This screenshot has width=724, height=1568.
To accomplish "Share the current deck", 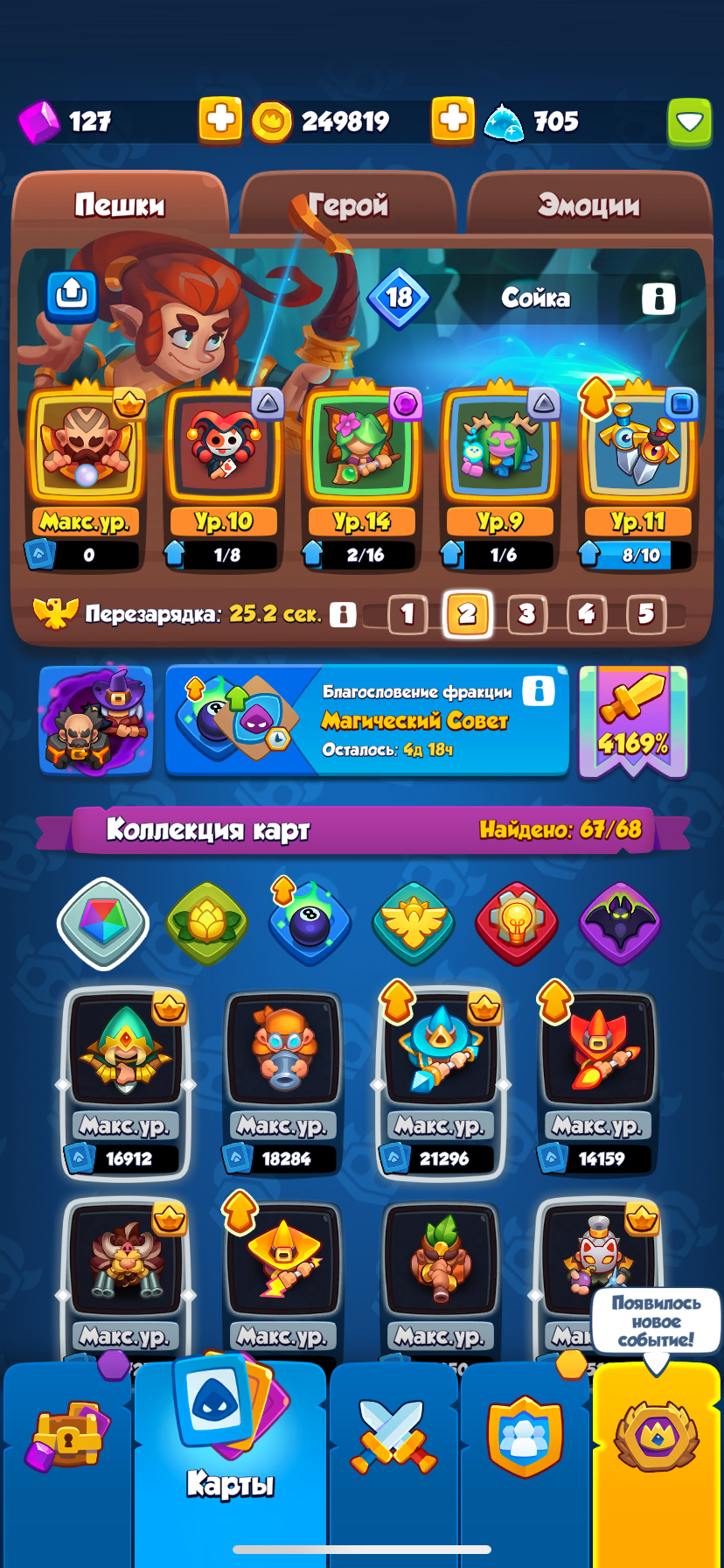I will pos(72,296).
